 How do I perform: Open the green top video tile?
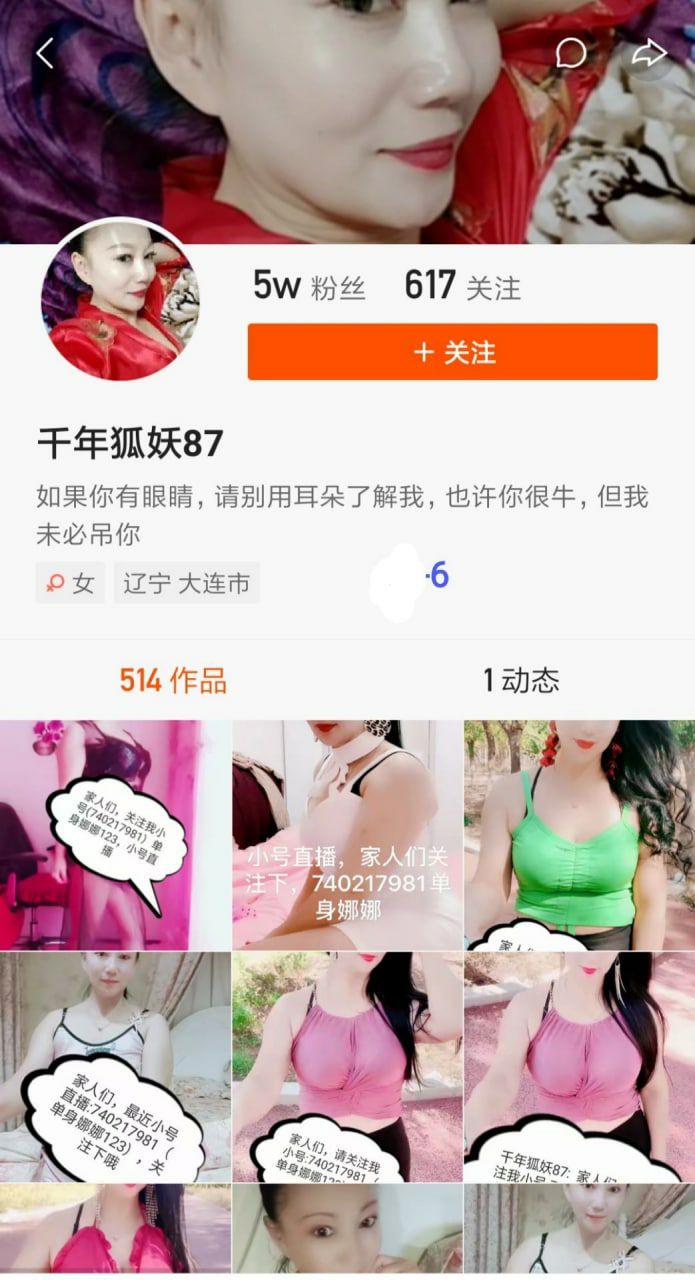(x=579, y=834)
